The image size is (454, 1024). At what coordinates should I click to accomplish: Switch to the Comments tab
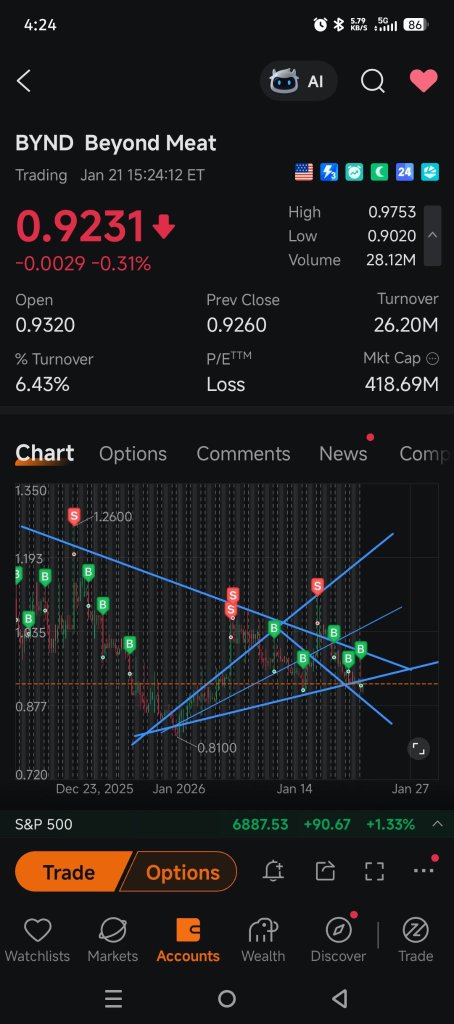tap(243, 454)
